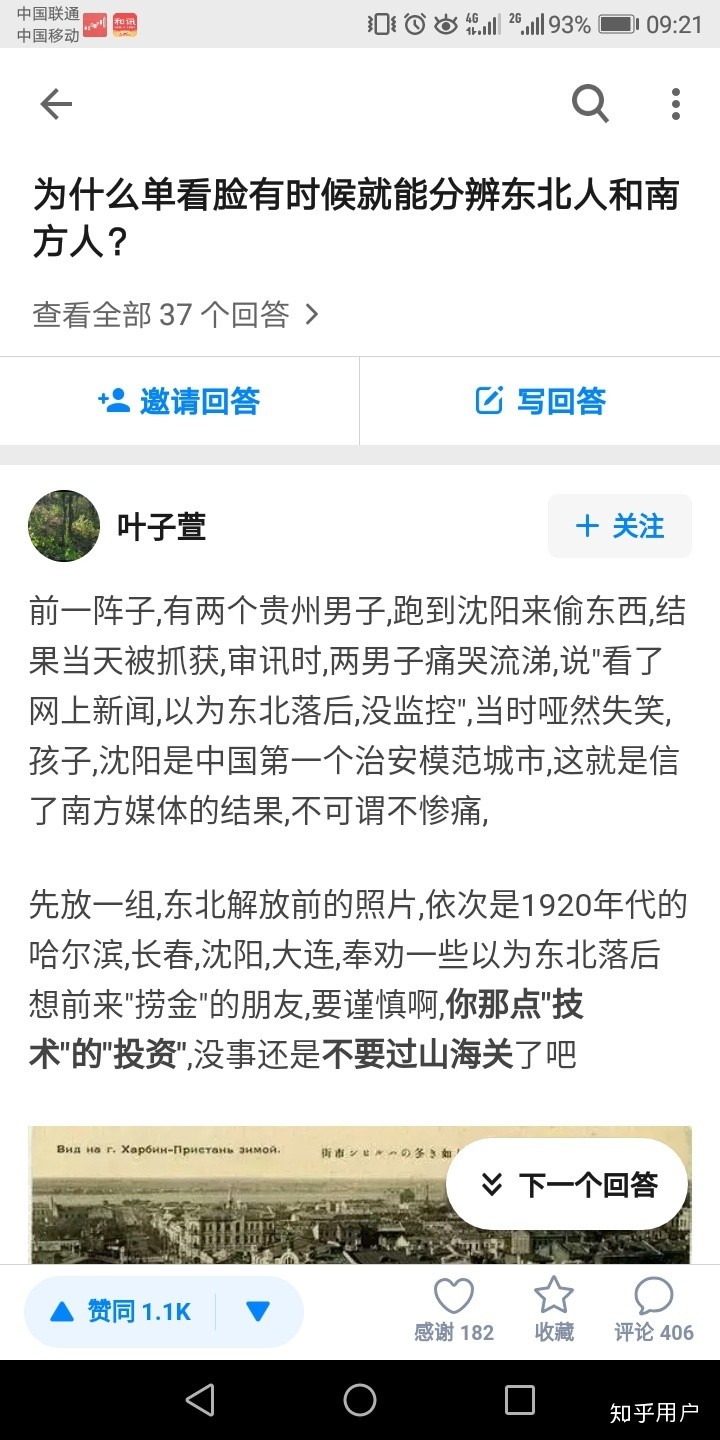Tap 写回答 to write an answer
The width and height of the screenshot is (720, 1440).
[540, 401]
